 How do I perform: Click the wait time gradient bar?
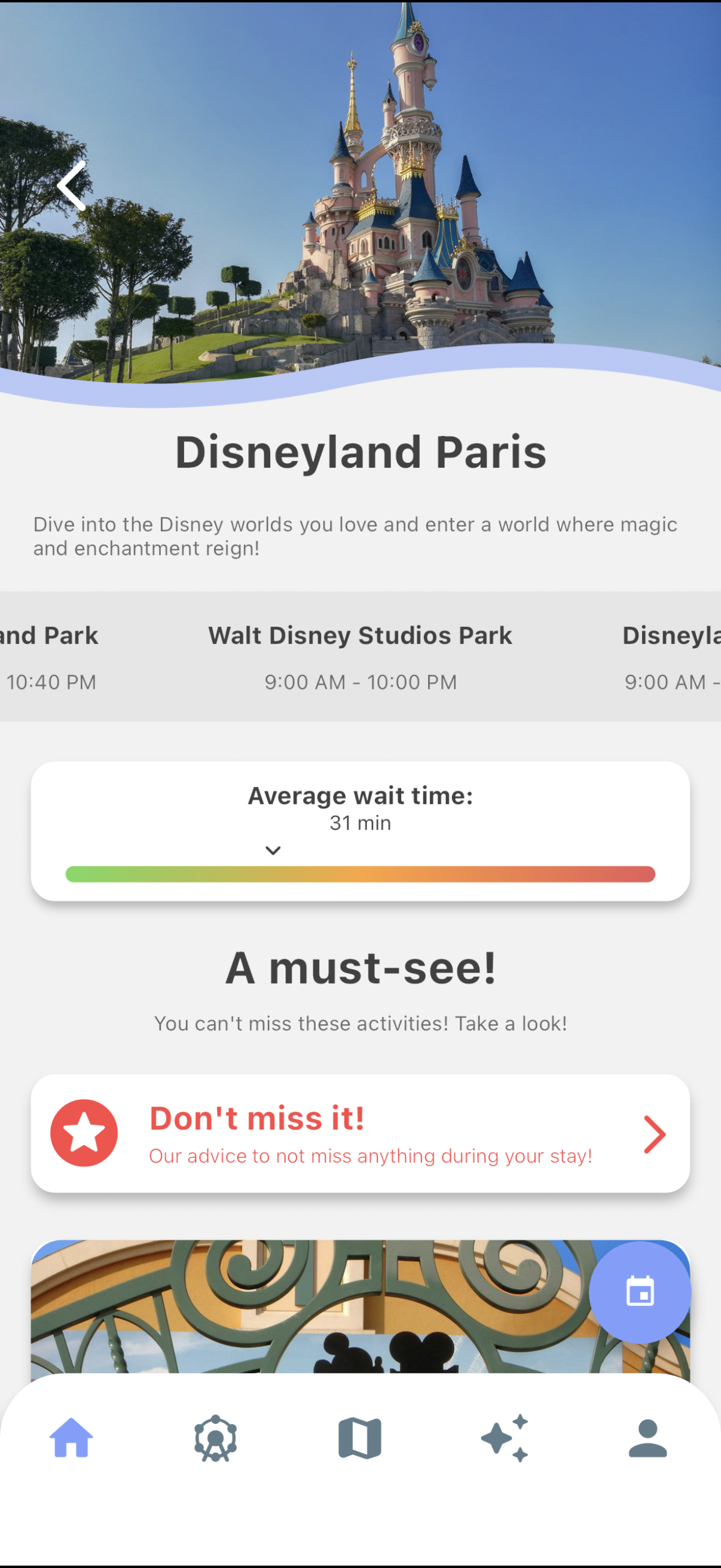[360, 874]
